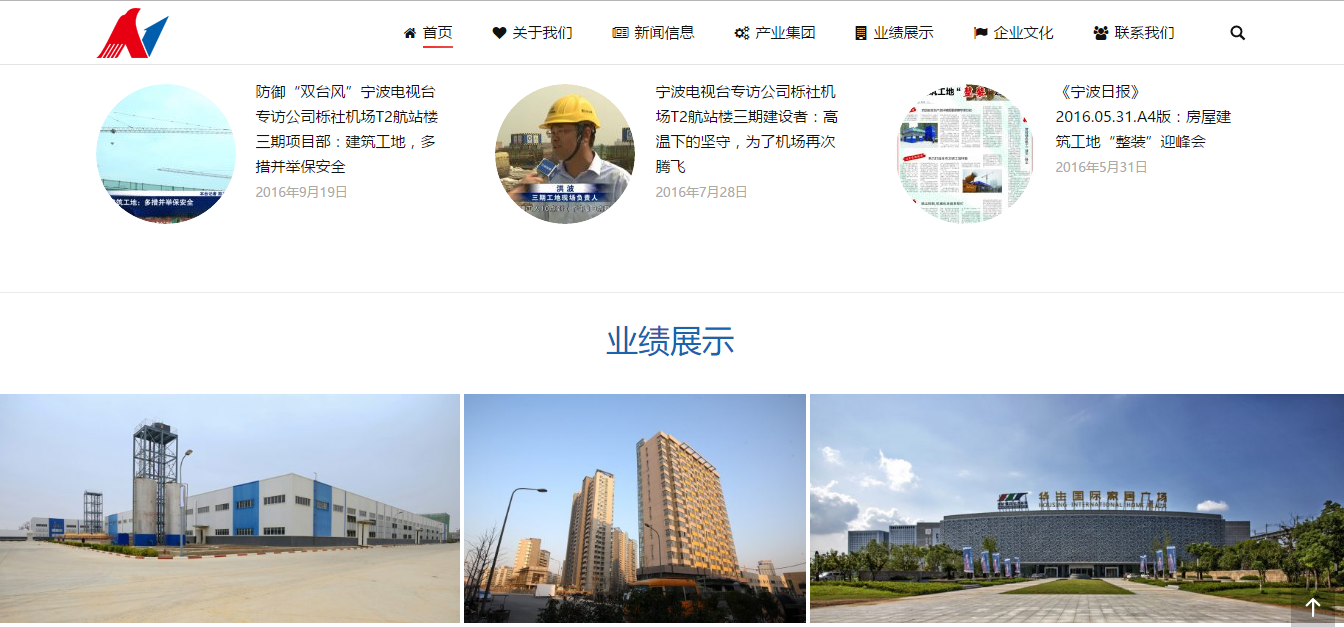View the high-rise residential tower project
This screenshot has width=1344, height=627.
[x=635, y=508]
